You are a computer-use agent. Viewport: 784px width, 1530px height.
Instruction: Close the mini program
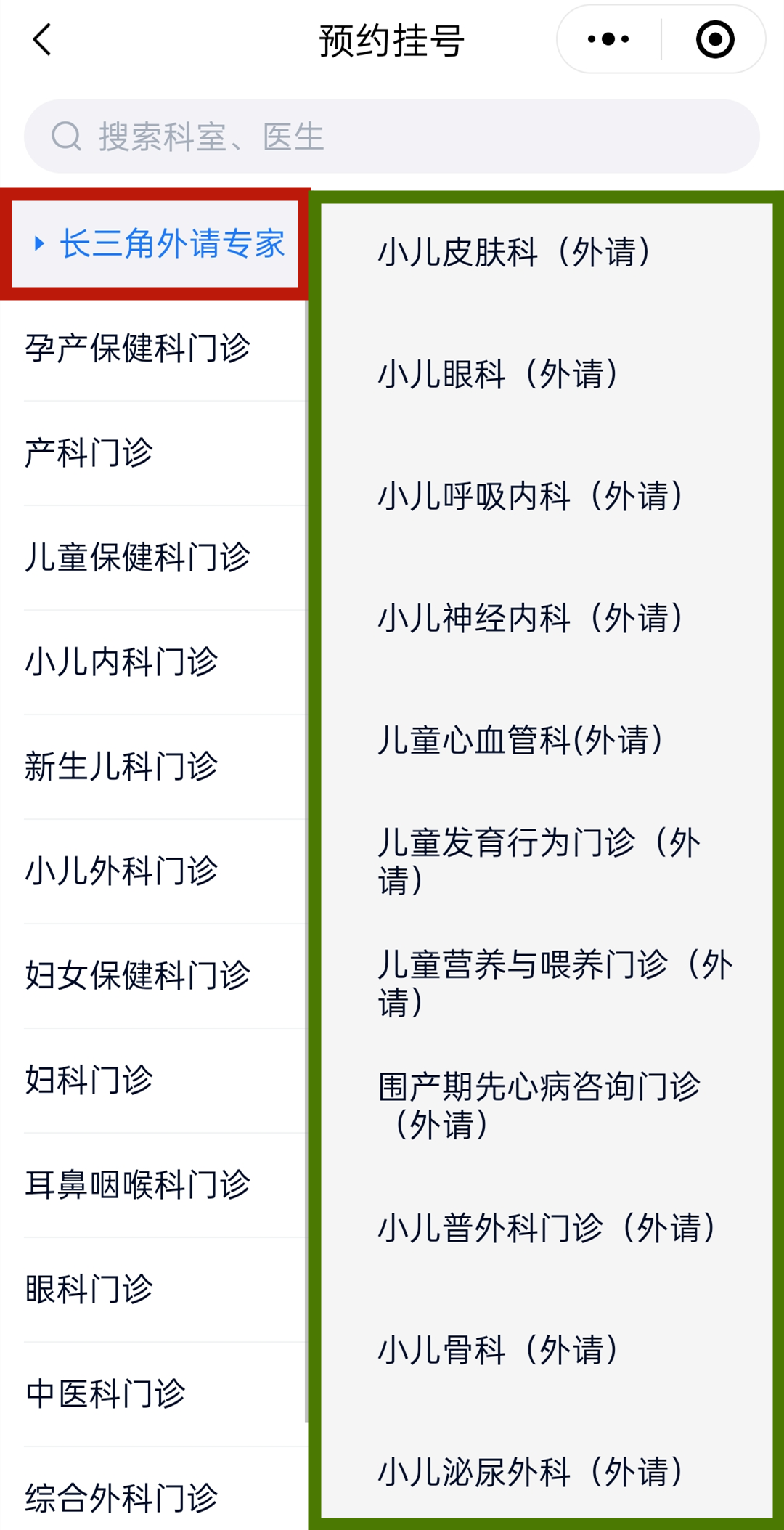(x=714, y=39)
